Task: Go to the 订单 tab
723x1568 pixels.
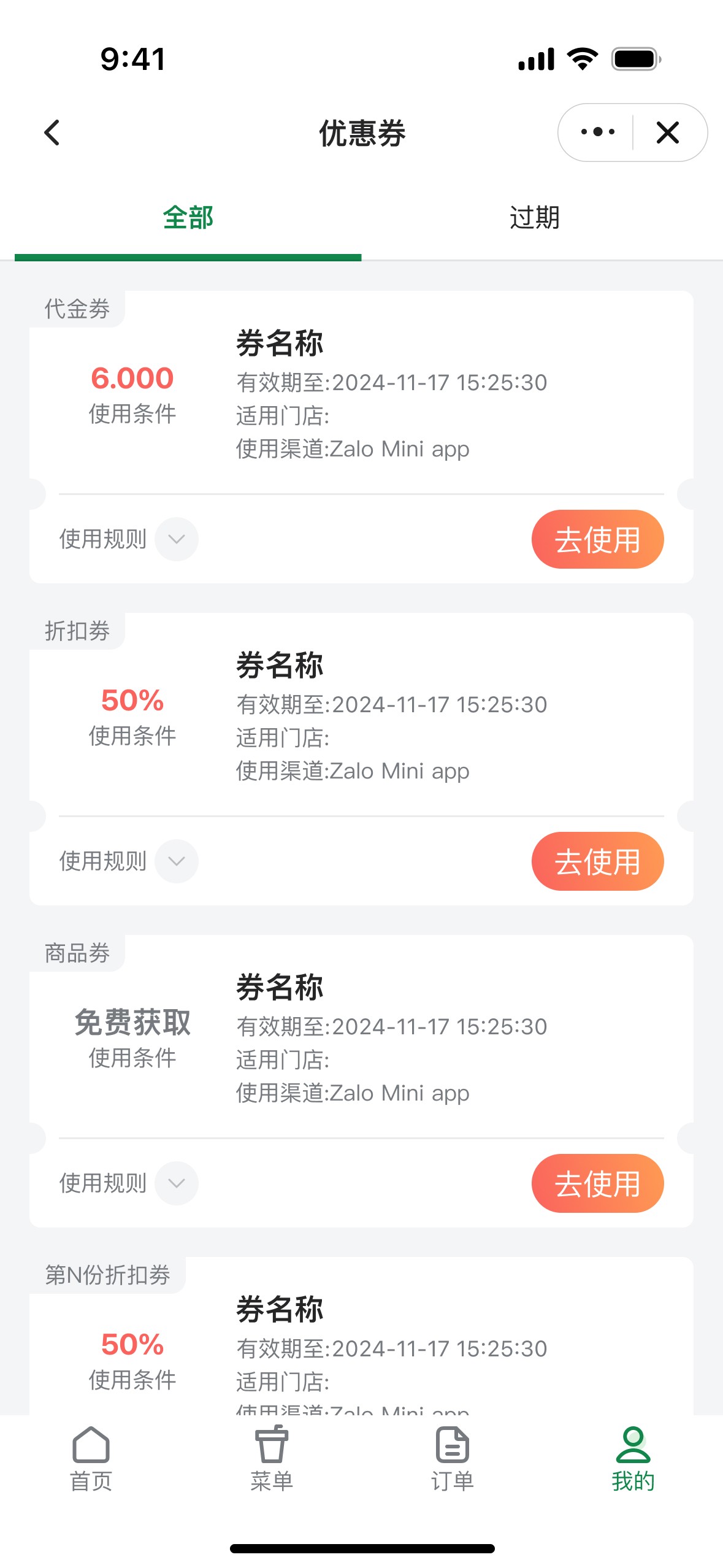Action: [x=452, y=1459]
